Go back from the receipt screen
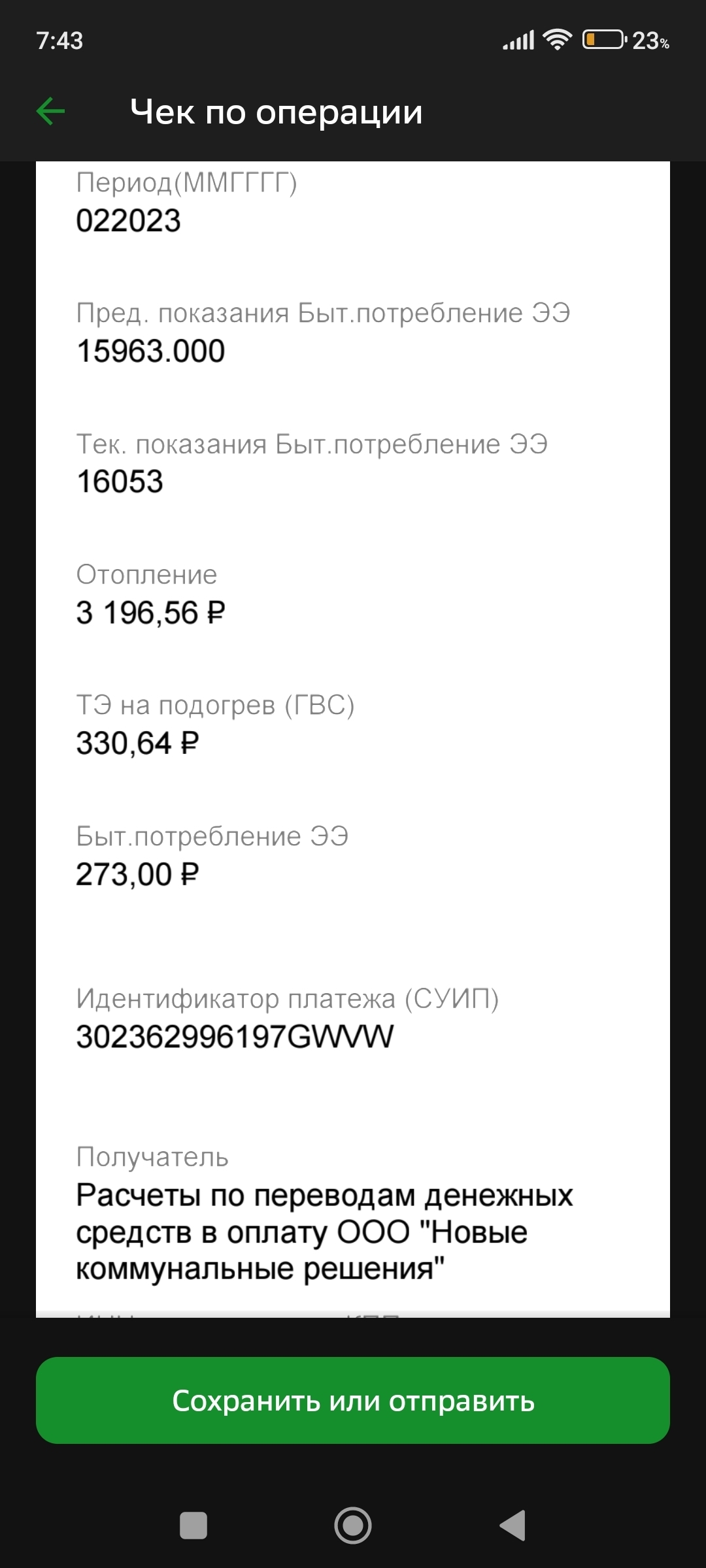This screenshot has width=706, height=1568. (x=51, y=111)
